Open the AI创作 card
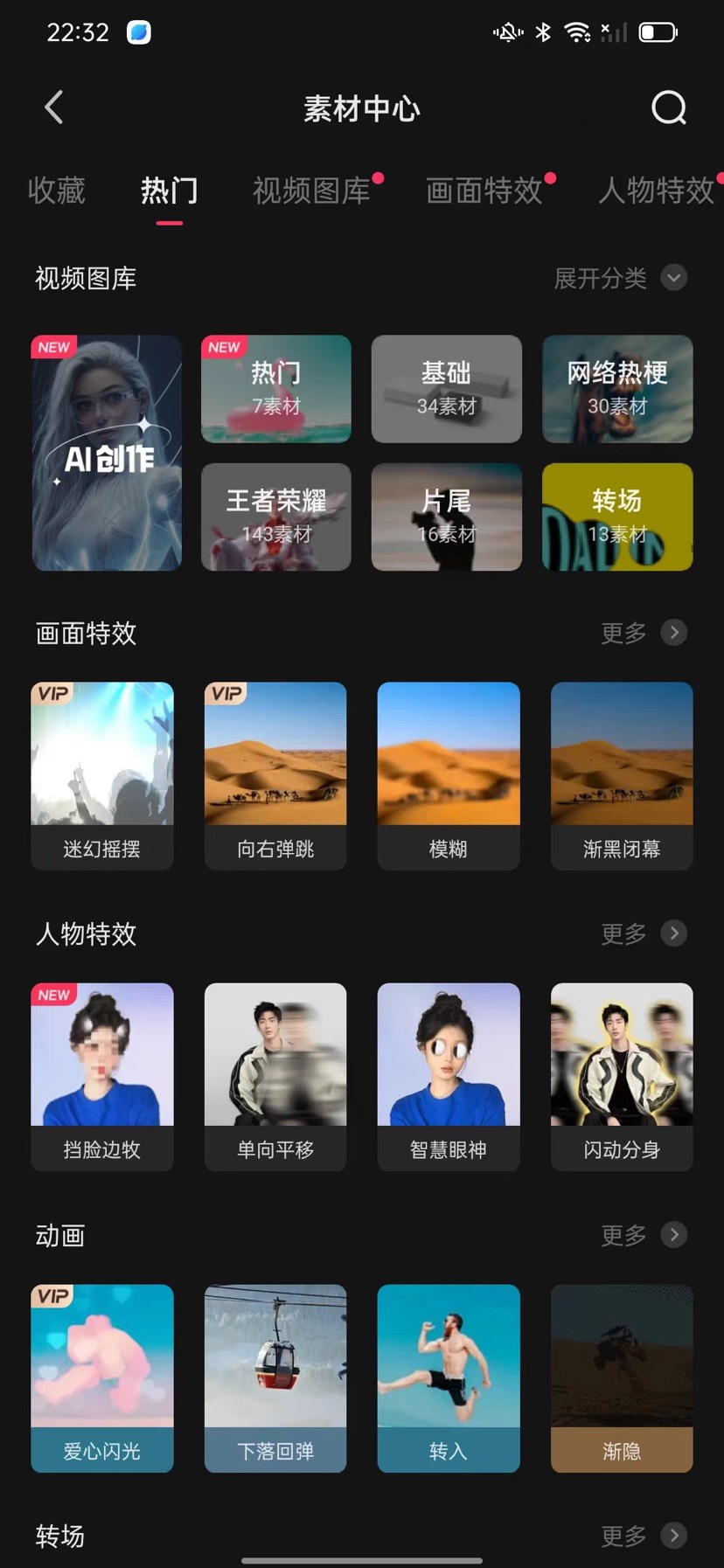Viewport: 724px width, 1568px height. [x=107, y=453]
